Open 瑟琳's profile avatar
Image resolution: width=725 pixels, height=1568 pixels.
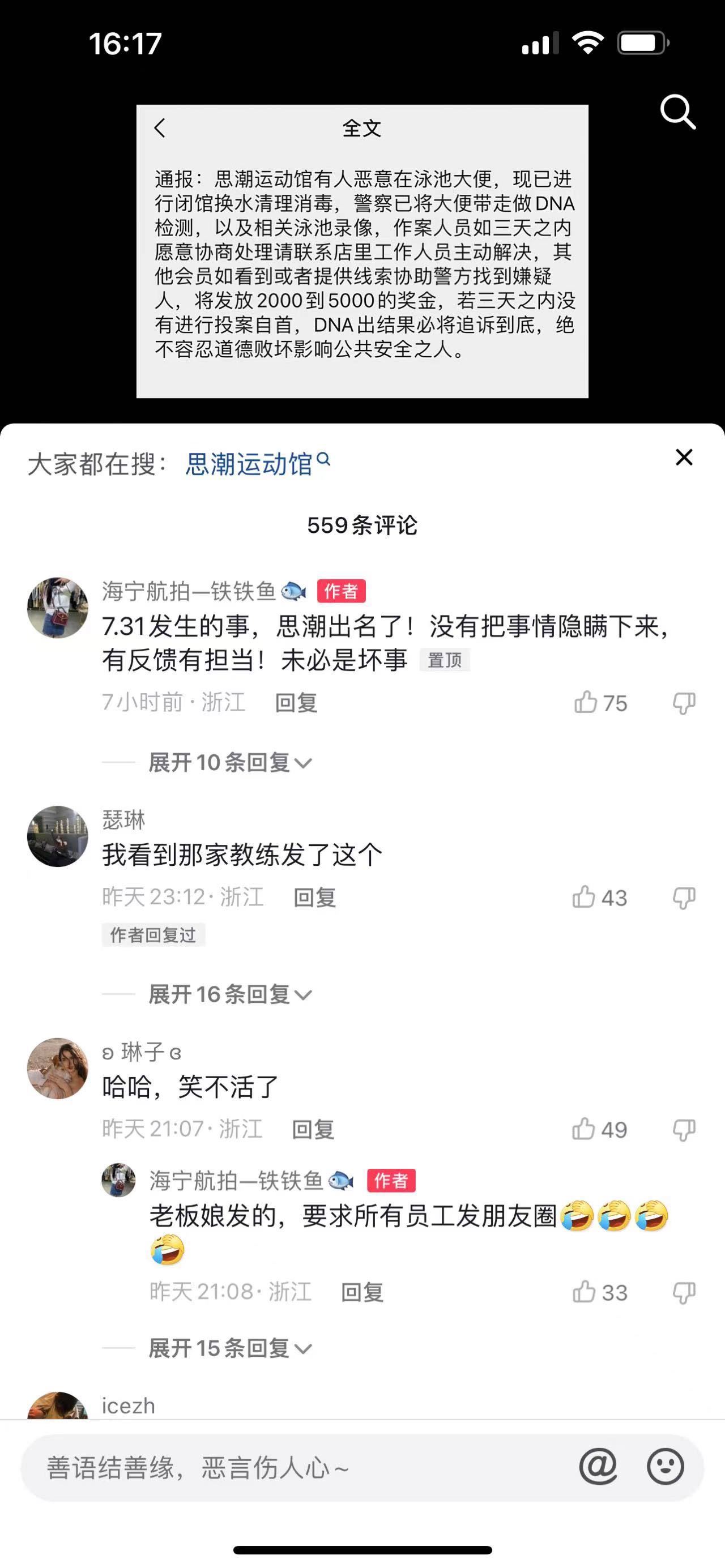click(x=58, y=836)
